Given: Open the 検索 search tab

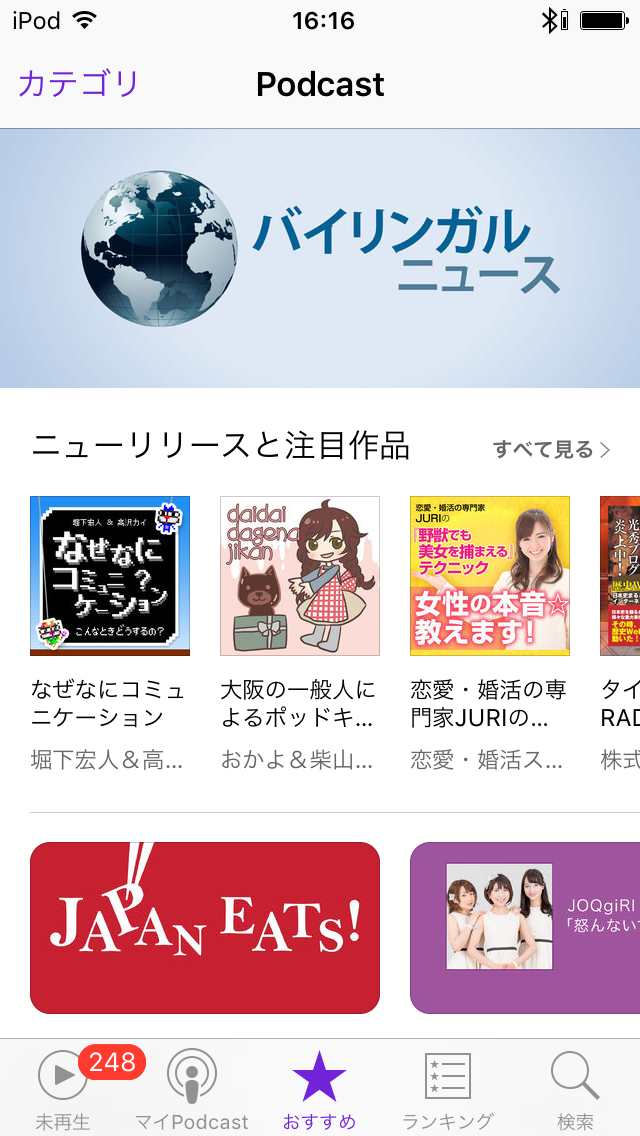Looking at the screenshot, I should [x=575, y=1090].
